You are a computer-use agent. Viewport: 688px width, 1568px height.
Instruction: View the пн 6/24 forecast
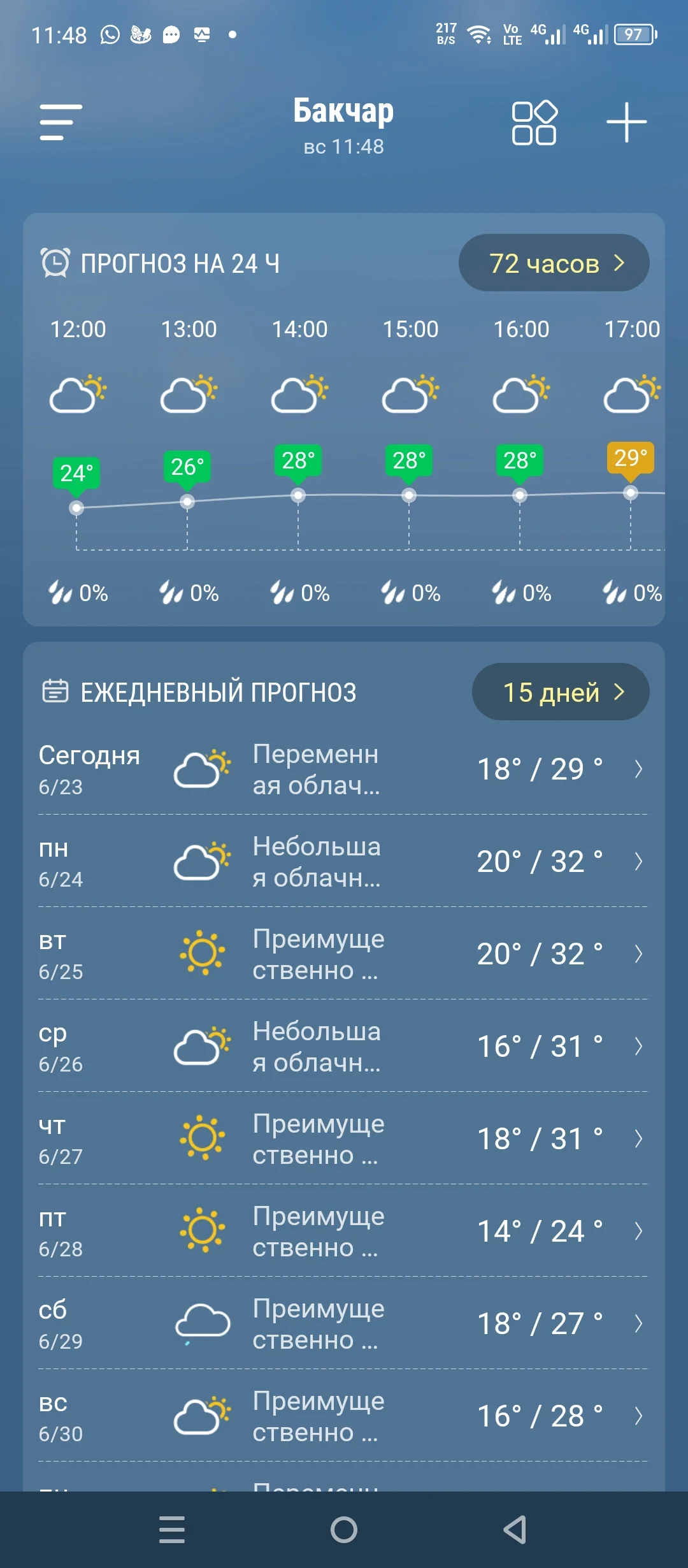pos(343,862)
